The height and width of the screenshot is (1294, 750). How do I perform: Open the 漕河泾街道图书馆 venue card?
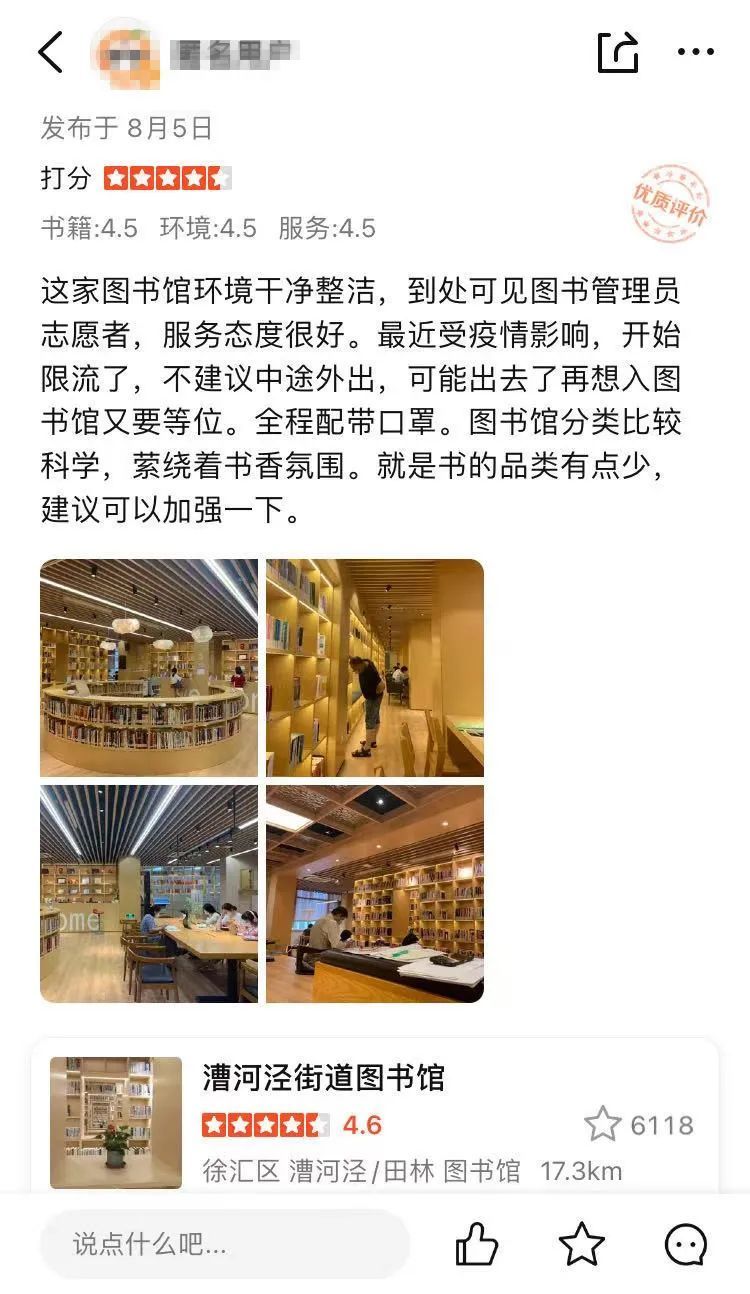[x=375, y=1120]
